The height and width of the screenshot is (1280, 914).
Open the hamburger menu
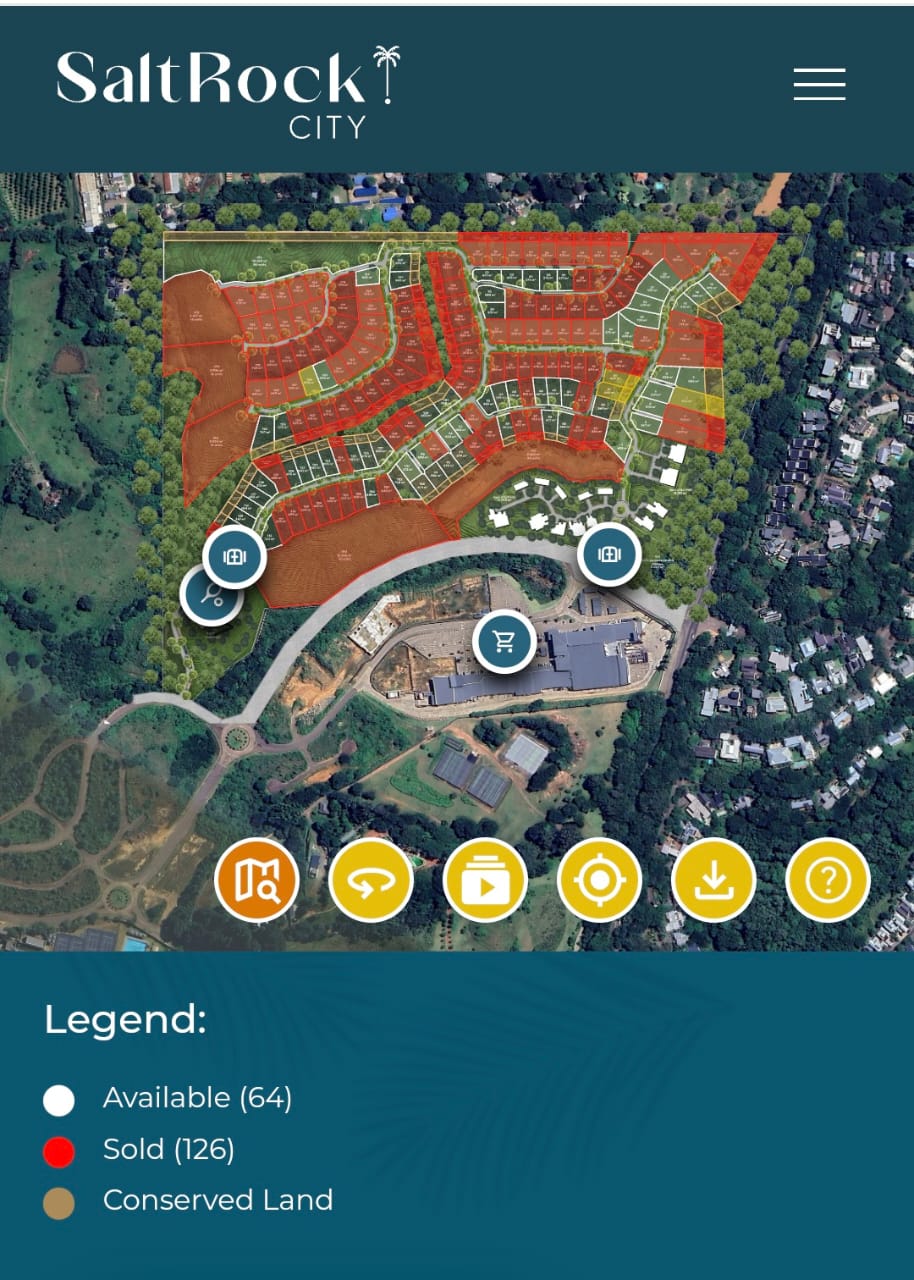(819, 84)
